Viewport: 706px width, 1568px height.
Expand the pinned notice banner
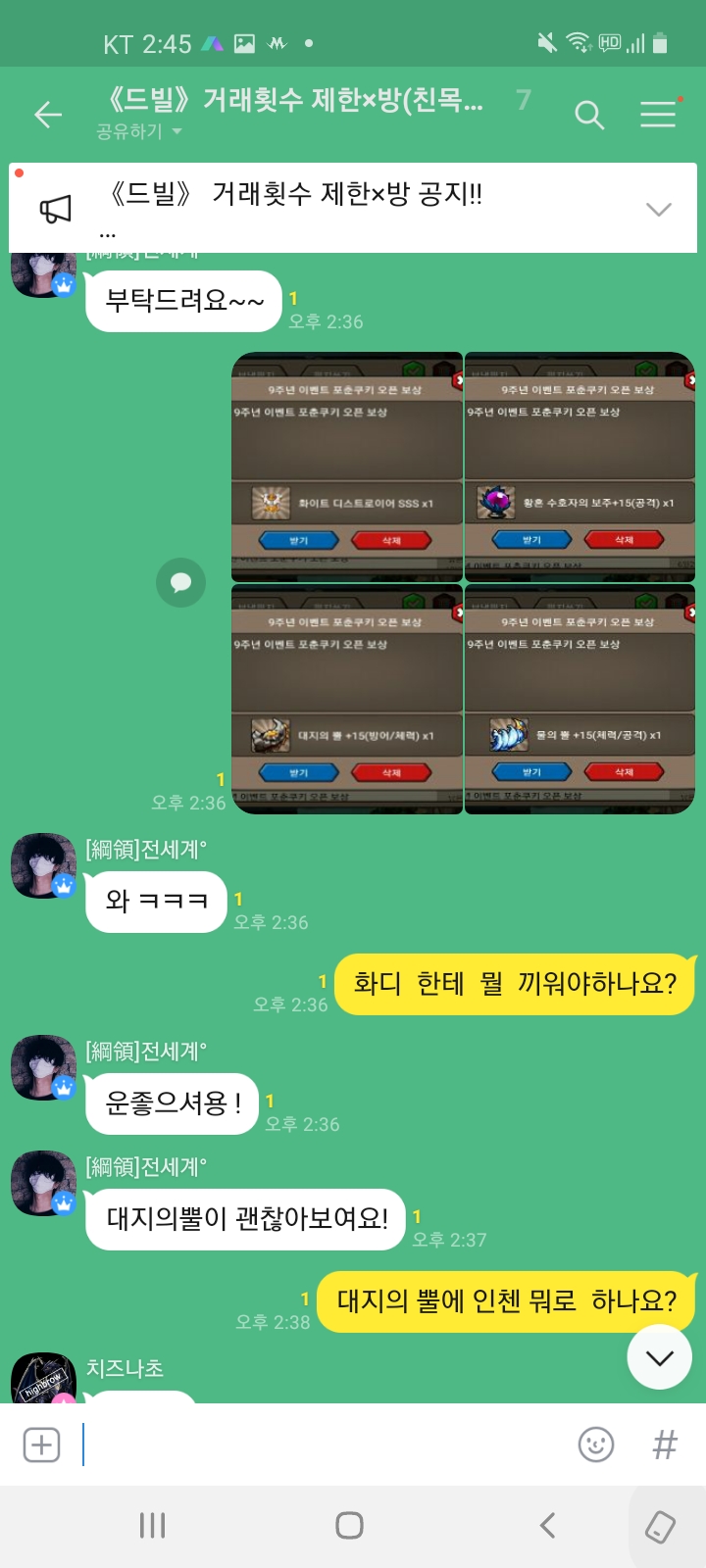click(x=658, y=209)
